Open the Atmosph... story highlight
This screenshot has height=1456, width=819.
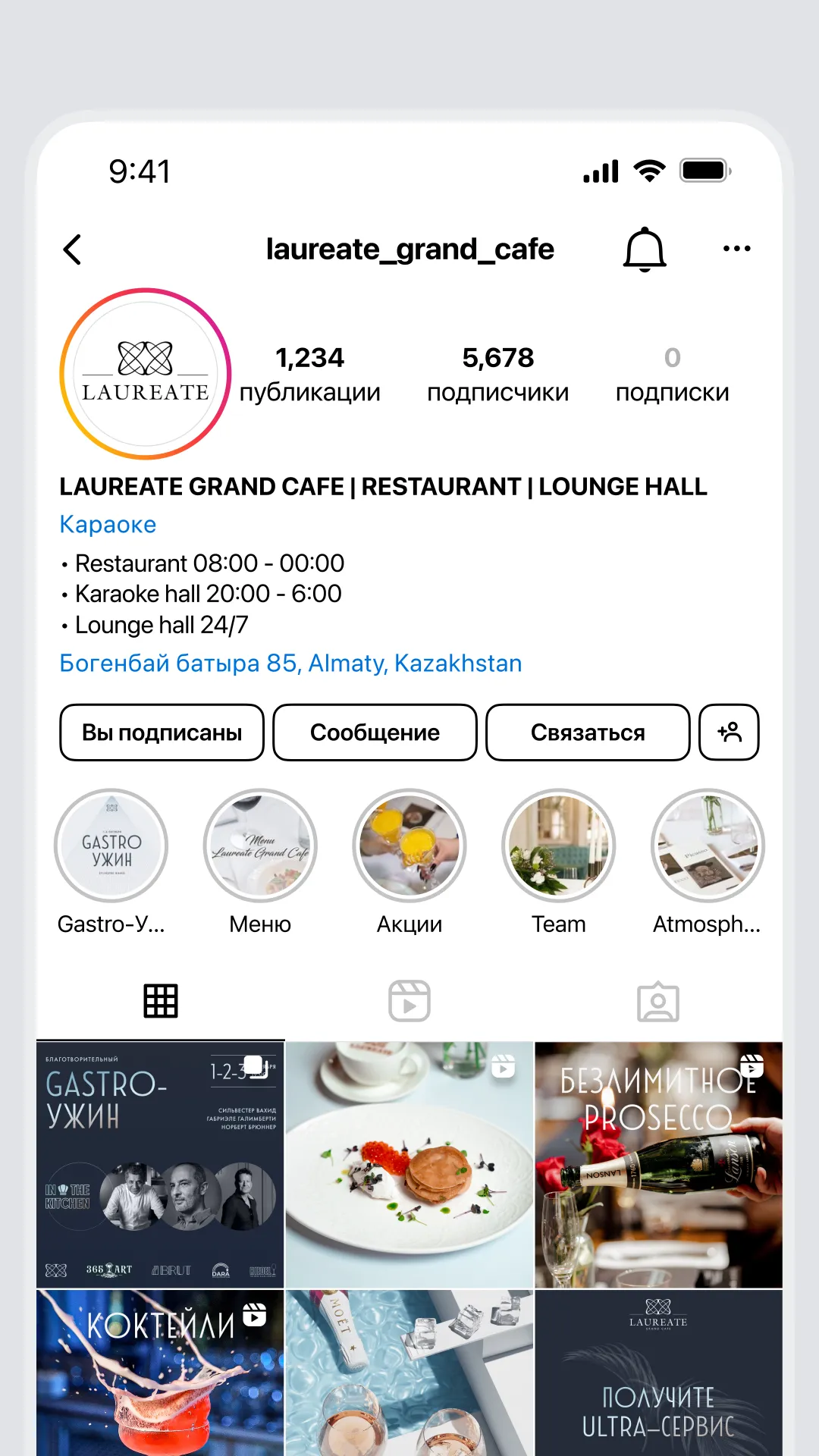708,846
